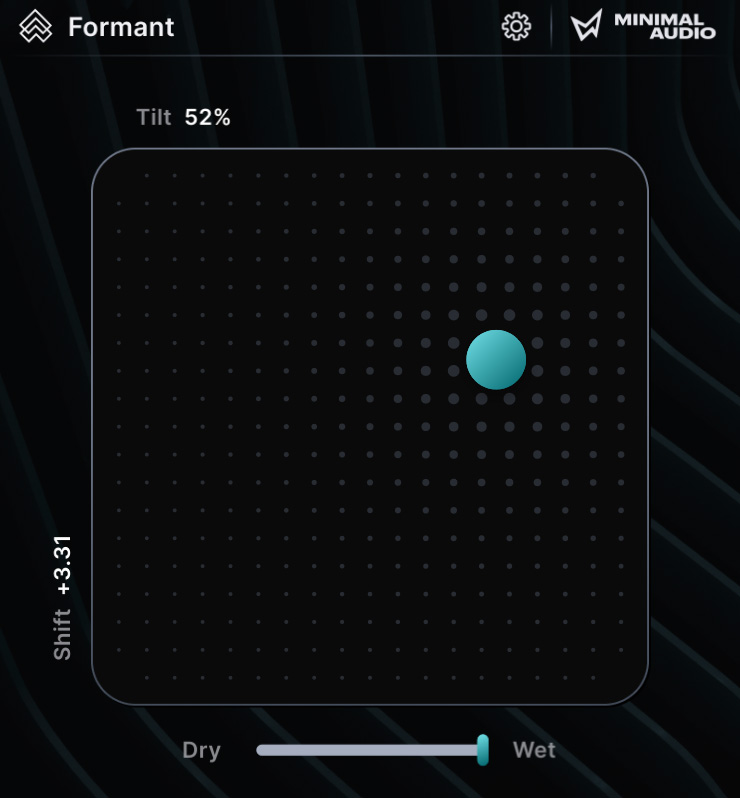Tap the Tilt 52% value
740x798 pixels.
pos(207,117)
